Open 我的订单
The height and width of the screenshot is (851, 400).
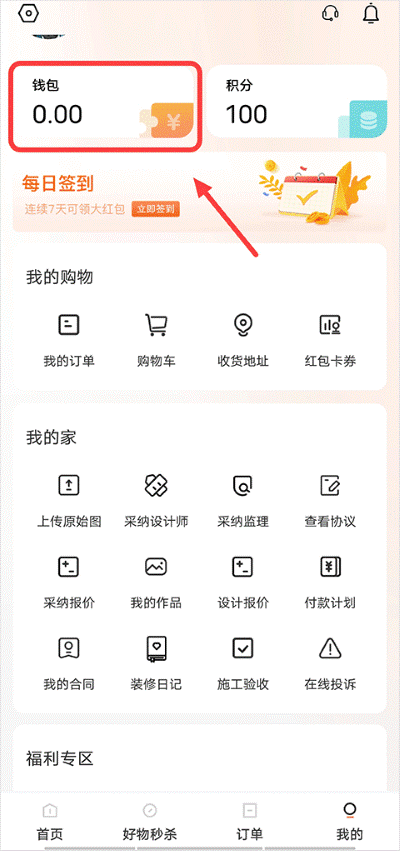(69, 340)
